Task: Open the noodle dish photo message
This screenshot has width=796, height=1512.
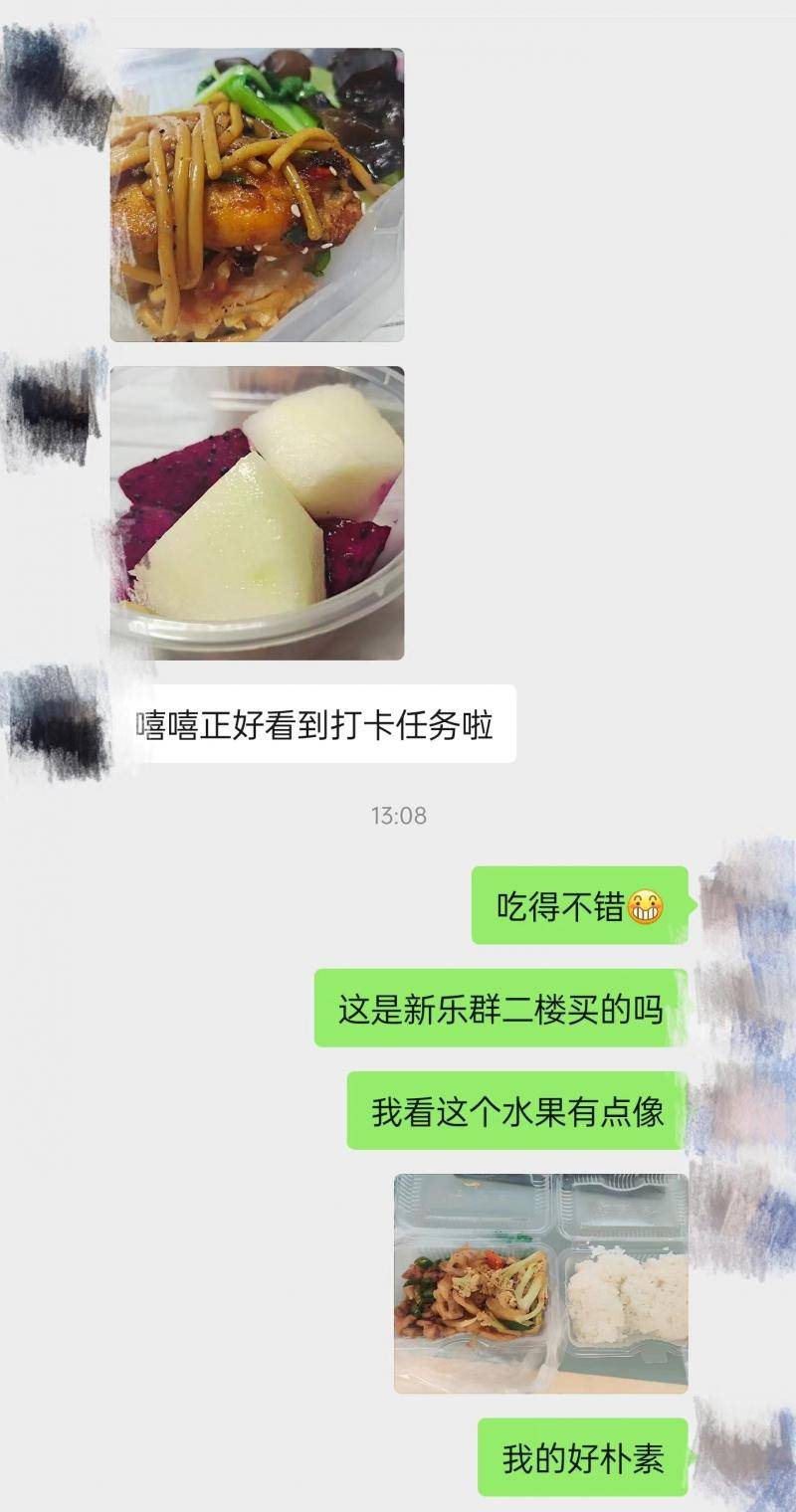Action: point(257,195)
